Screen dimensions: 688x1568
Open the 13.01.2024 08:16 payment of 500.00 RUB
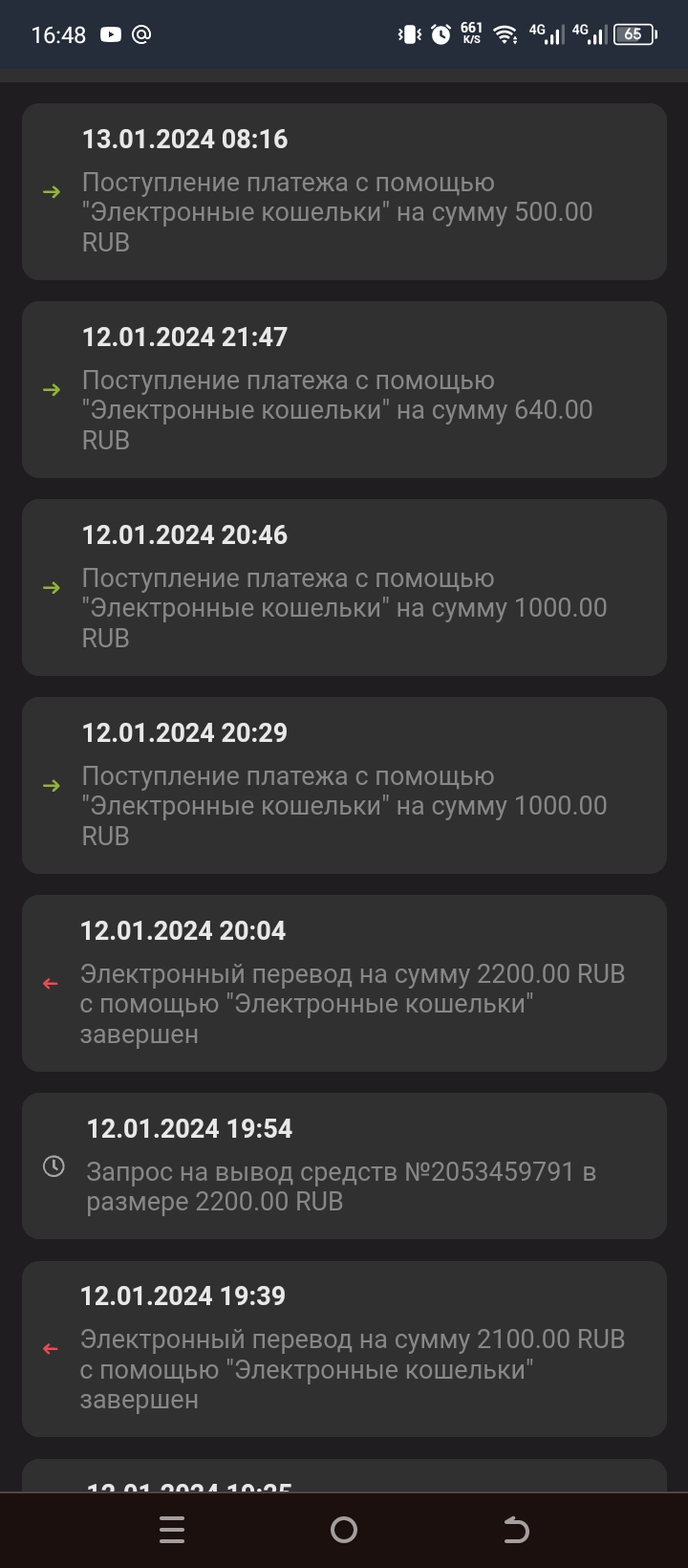coord(344,191)
